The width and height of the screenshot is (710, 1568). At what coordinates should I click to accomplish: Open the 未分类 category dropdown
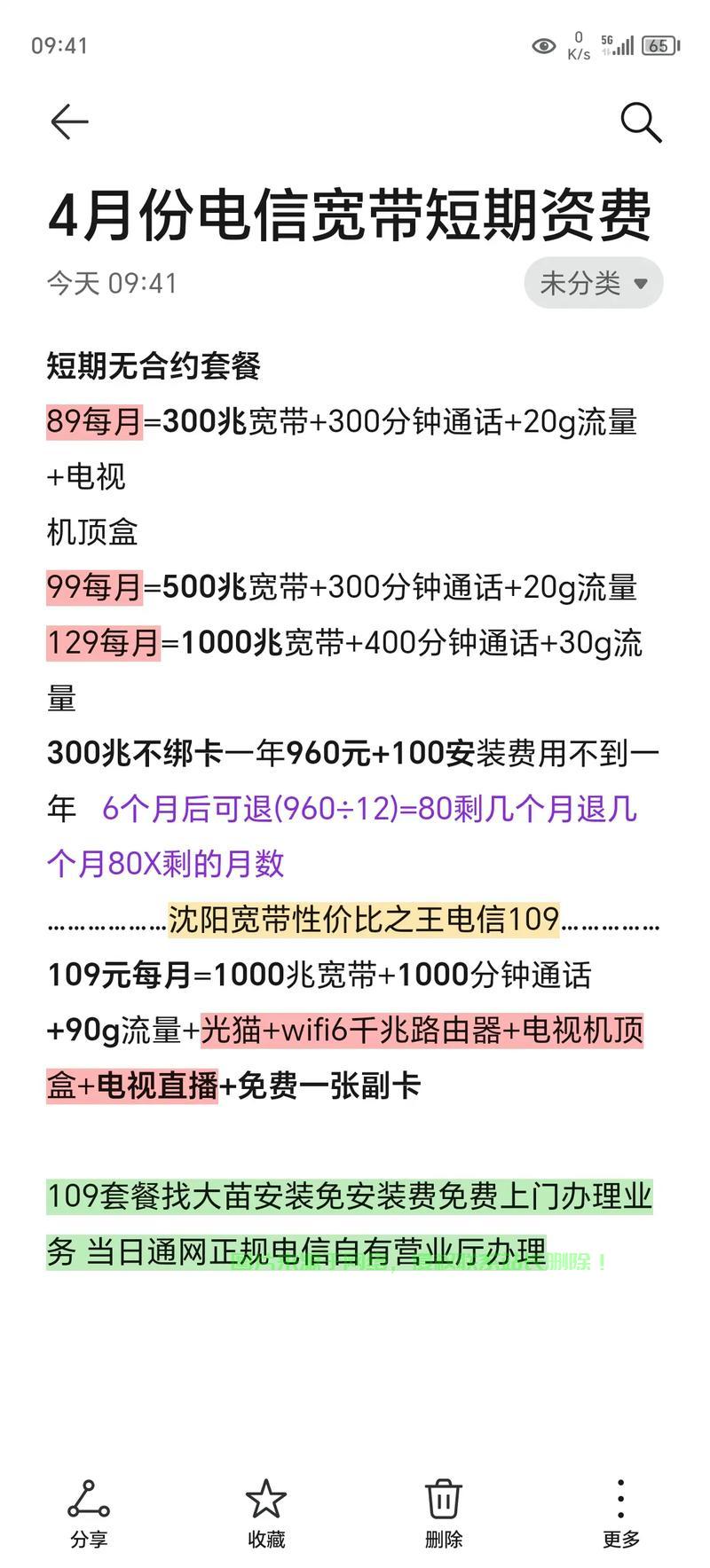click(594, 284)
